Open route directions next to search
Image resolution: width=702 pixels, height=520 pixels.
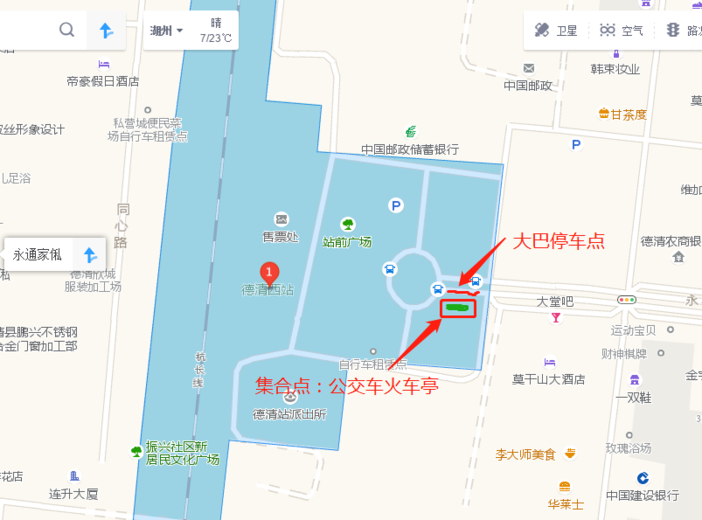point(106,30)
